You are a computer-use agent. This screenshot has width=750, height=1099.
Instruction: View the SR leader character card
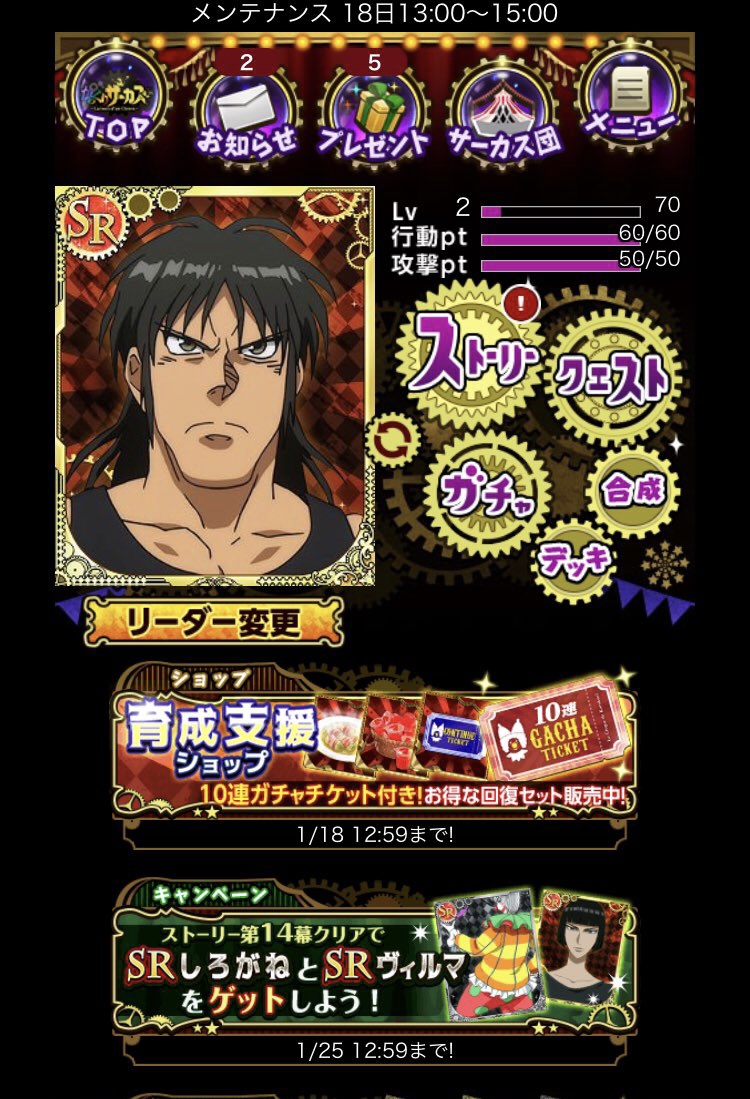214,385
